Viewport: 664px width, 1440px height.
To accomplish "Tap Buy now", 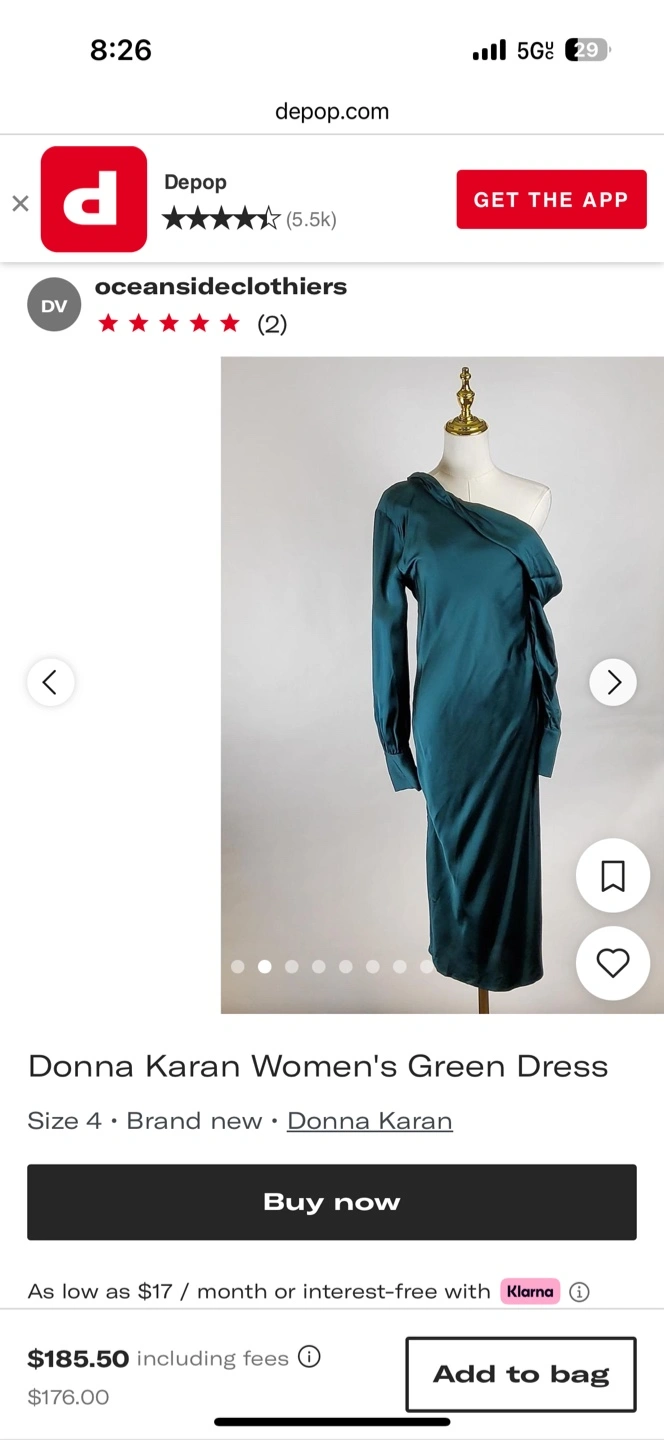I will click(x=332, y=1202).
